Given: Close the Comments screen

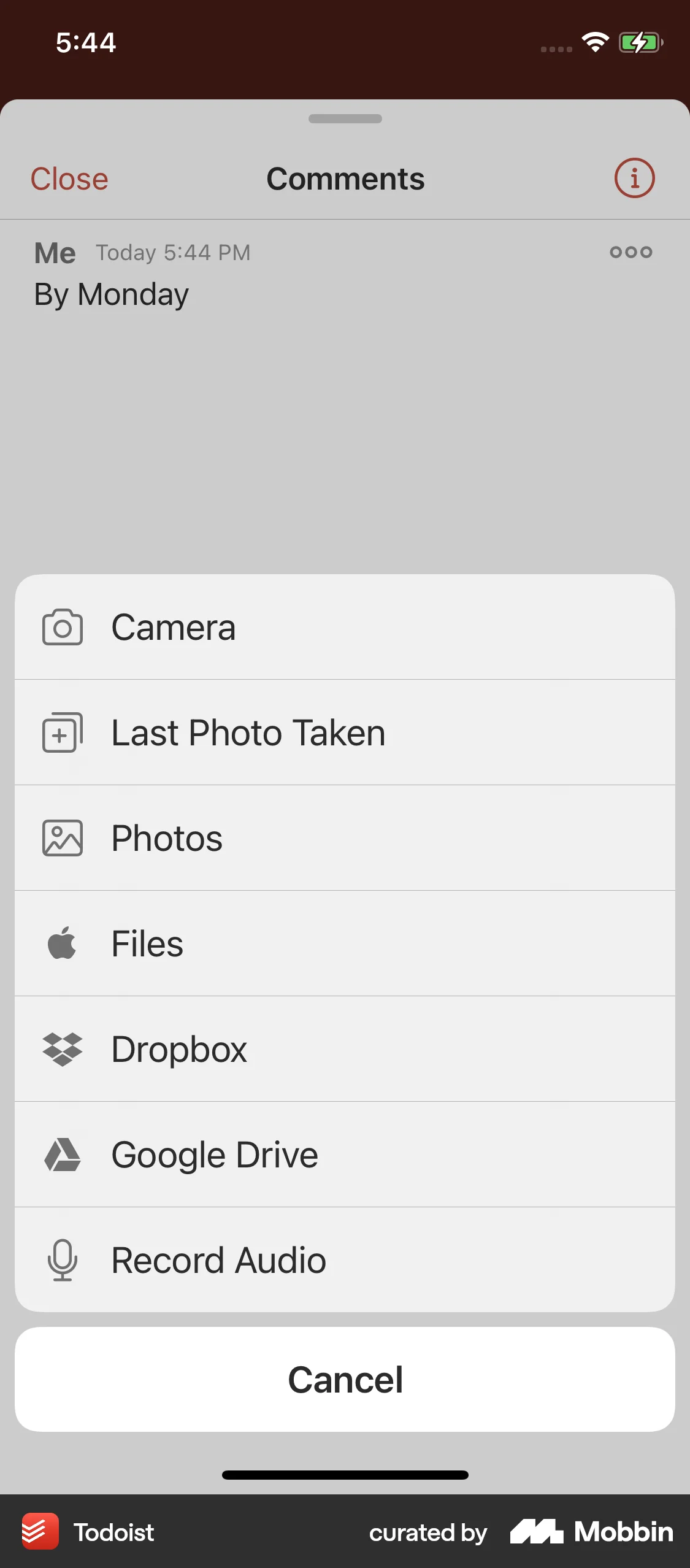Looking at the screenshot, I should coord(69,178).
